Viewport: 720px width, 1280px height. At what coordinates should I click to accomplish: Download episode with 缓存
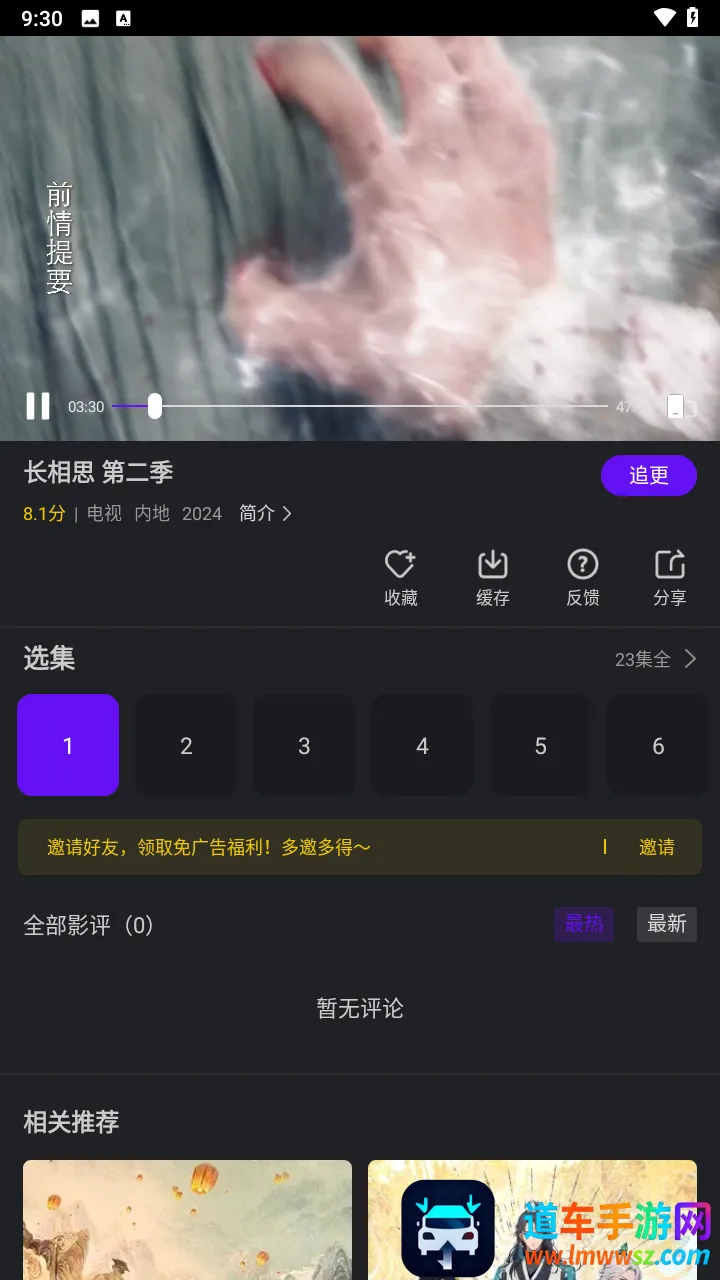(492, 578)
